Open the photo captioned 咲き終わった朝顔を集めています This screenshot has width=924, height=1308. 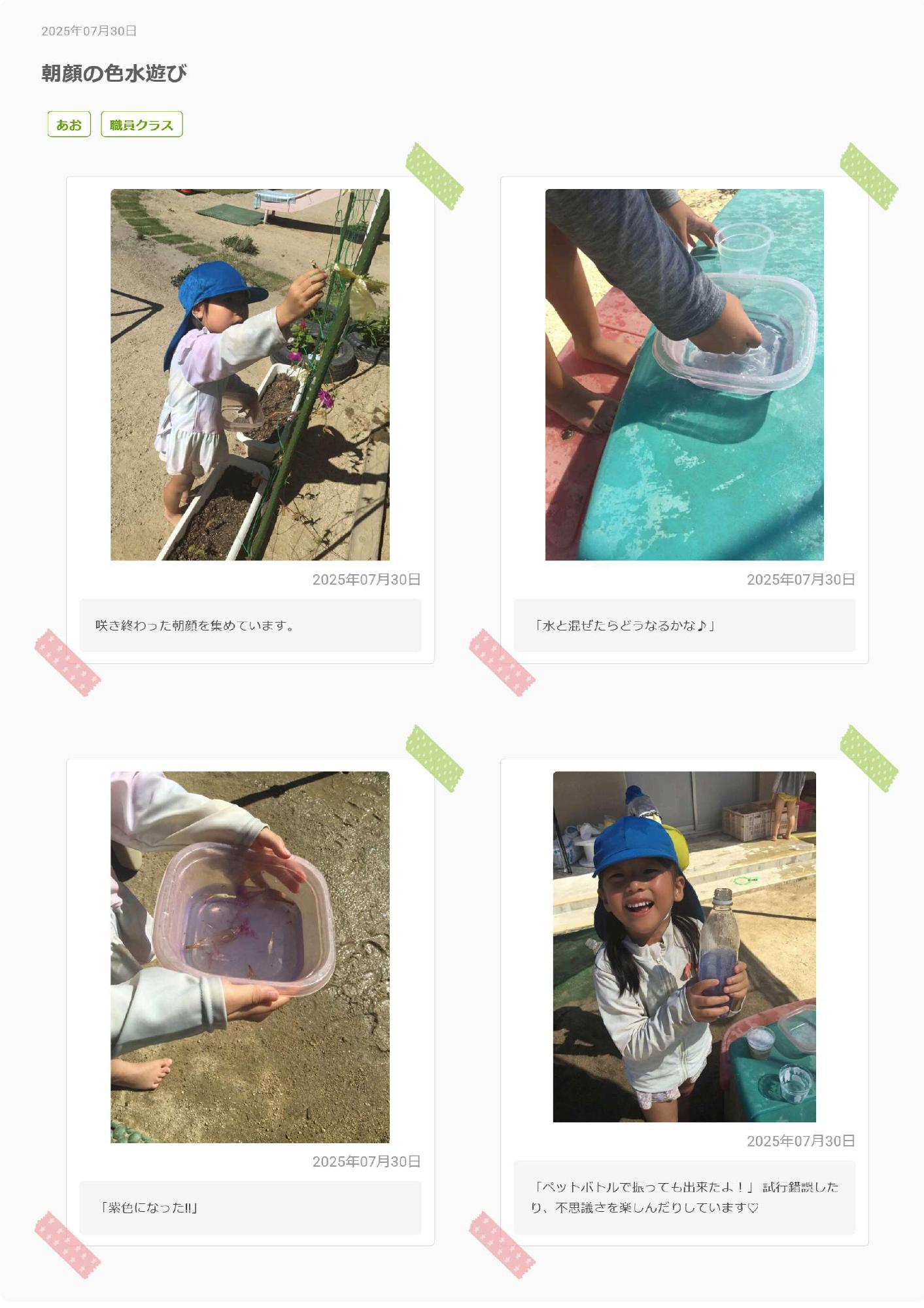(250, 375)
